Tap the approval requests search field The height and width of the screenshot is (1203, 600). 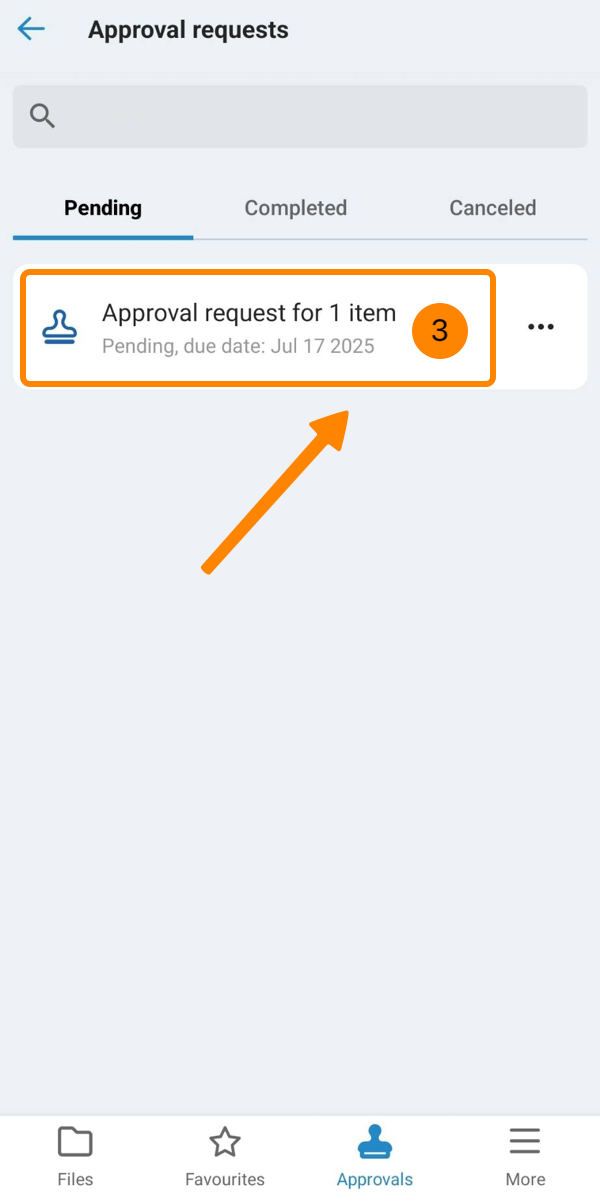click(x=300, y=116)
